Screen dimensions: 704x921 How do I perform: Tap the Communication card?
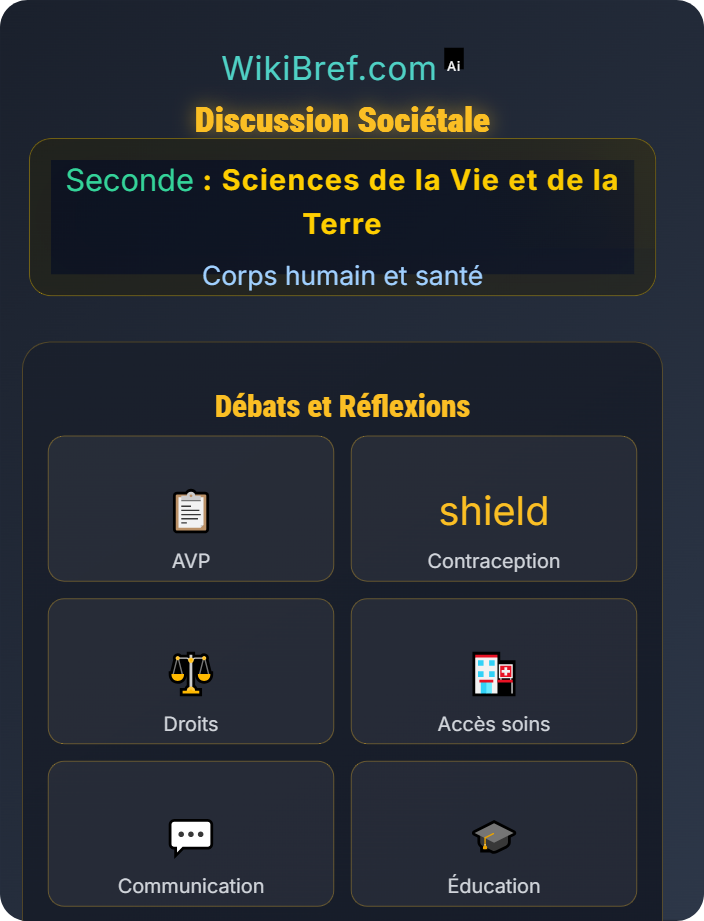point(191,834)
